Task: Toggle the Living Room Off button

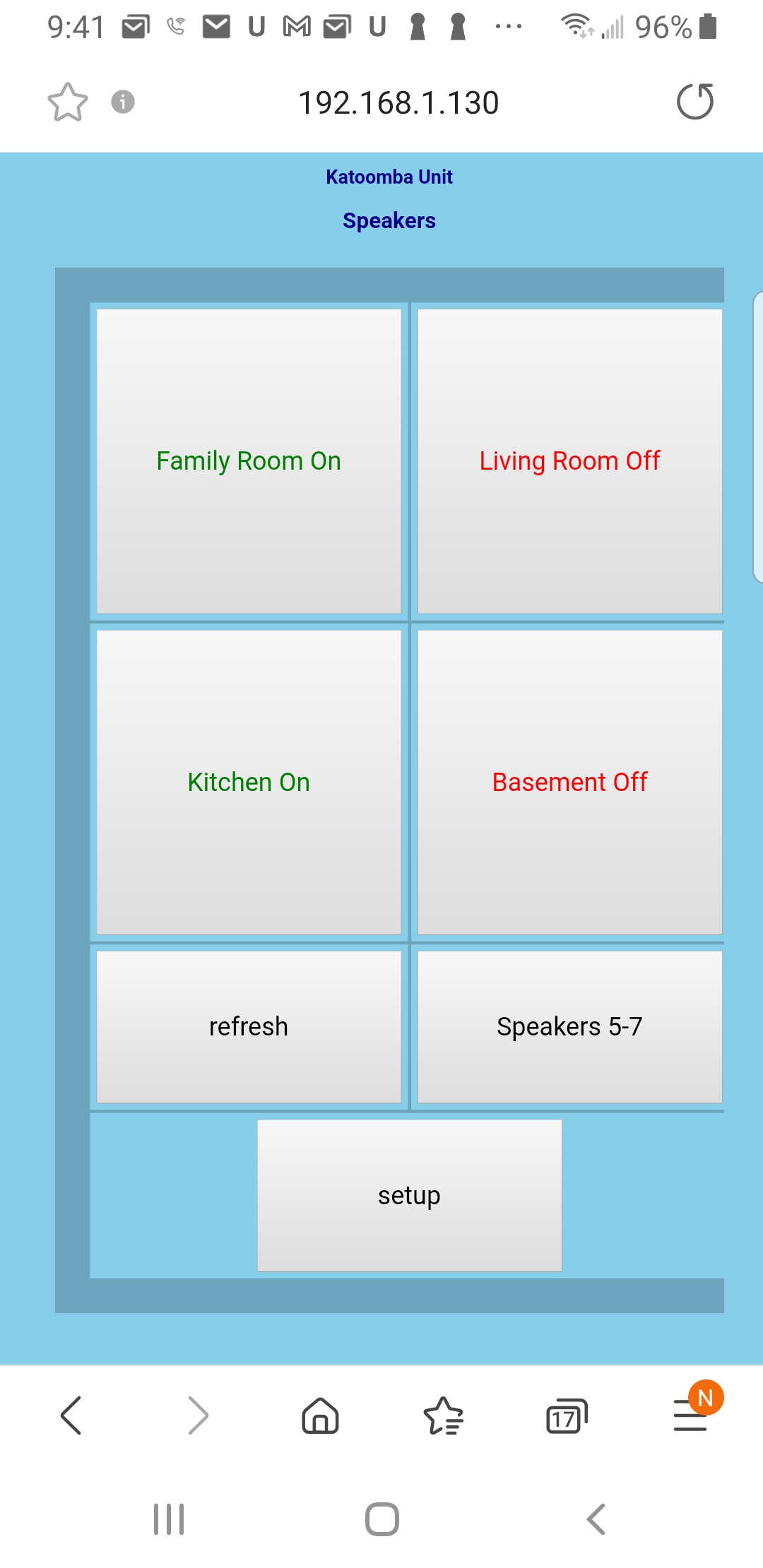Action: [x=570, y=461]
